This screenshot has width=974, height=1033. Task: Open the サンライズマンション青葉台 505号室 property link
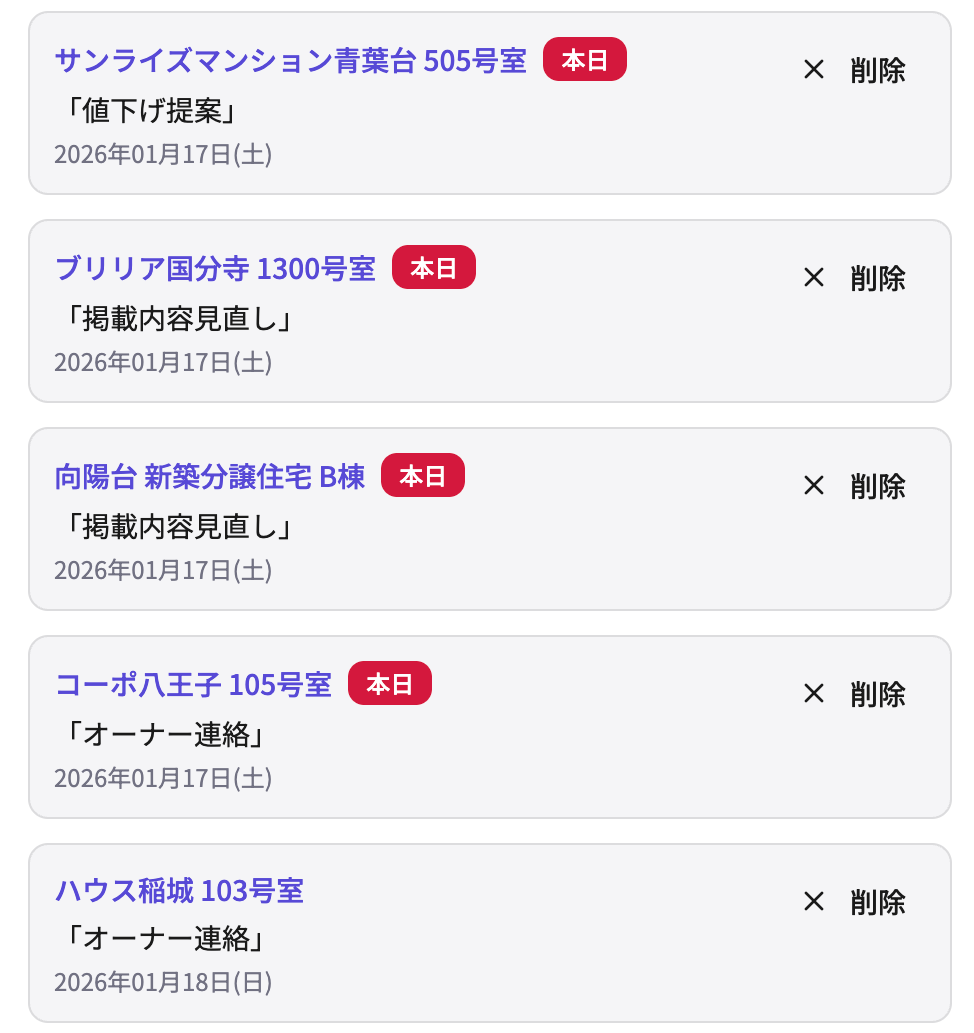click(x=290, y=60)
